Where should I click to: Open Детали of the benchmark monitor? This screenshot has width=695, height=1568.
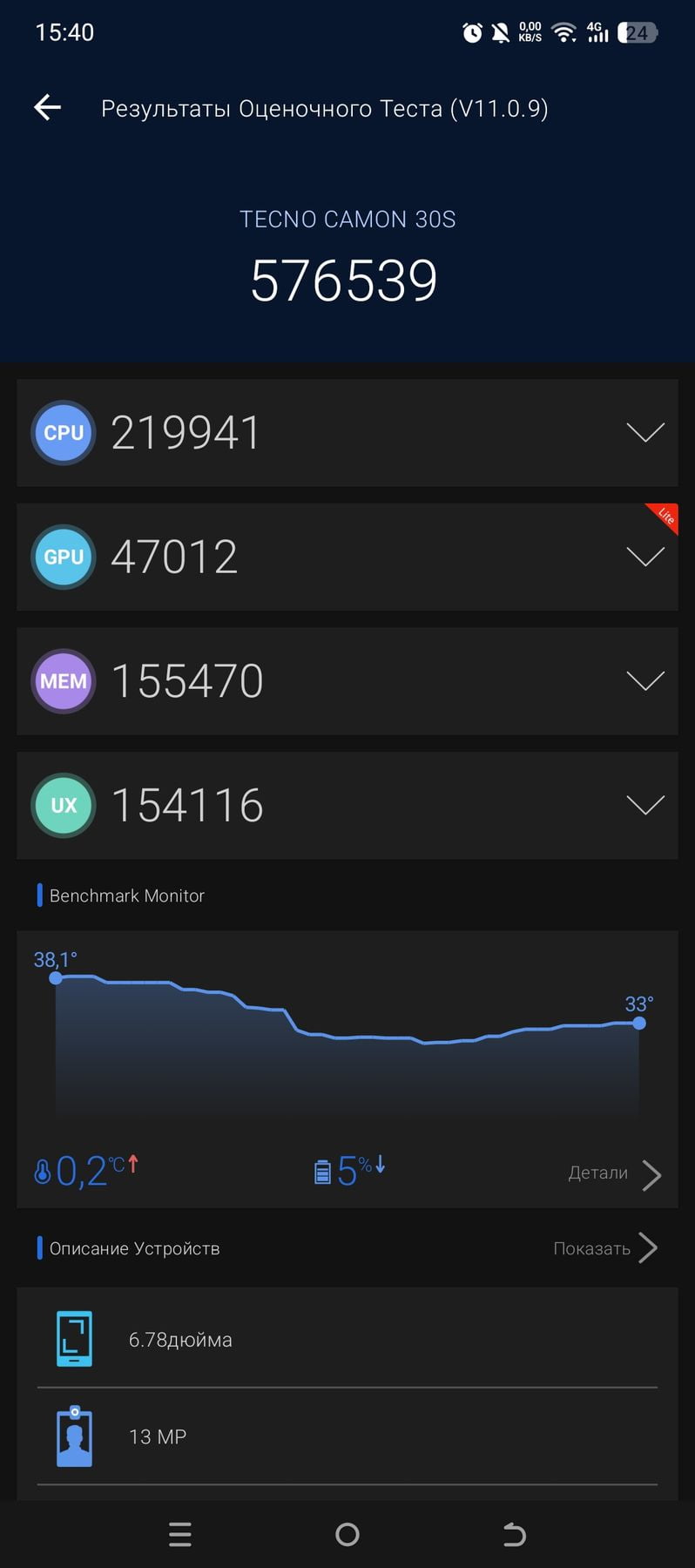(x=615, y=1173)
